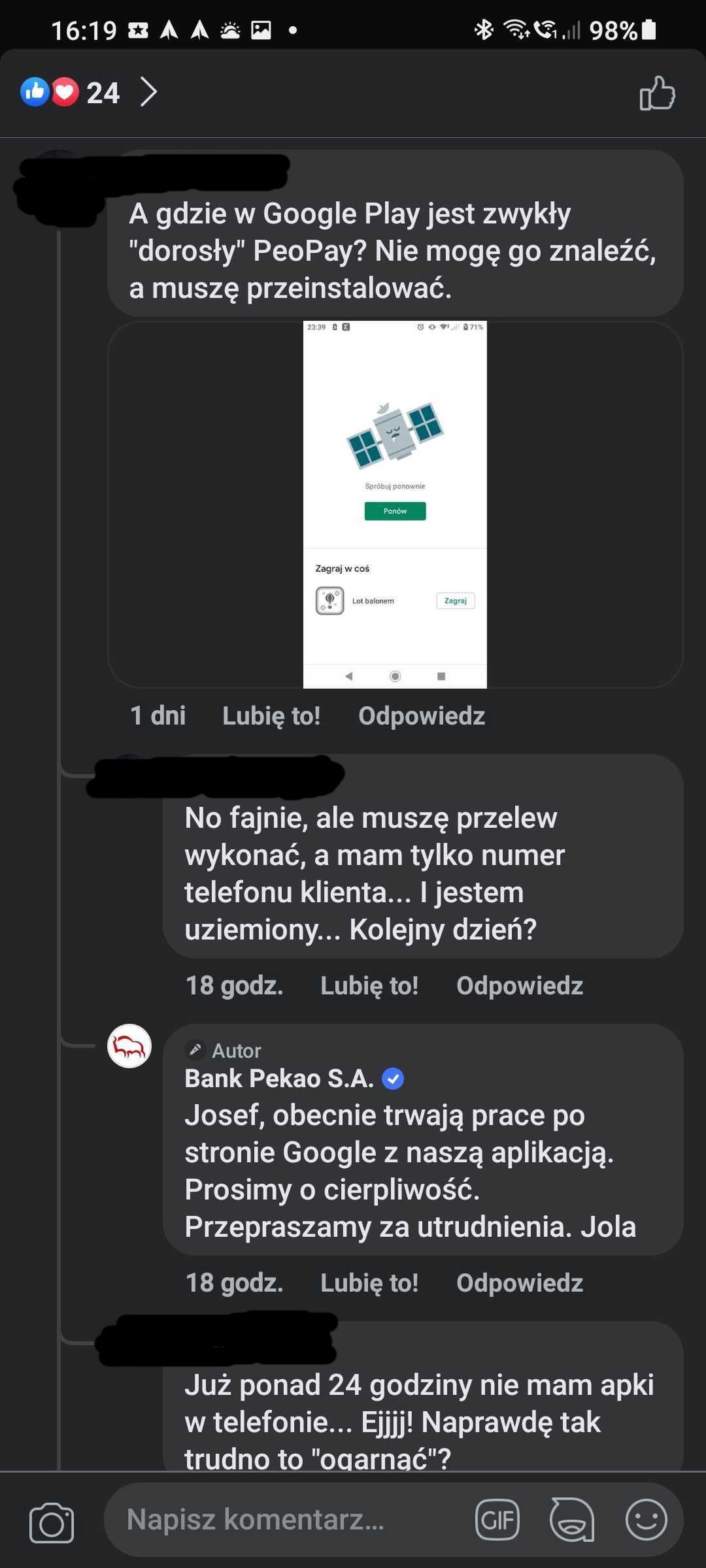Viewport: 706px width, 1568px height.
Task: Open Bank Pekao S.A. profile
Action: coord(279,1079)
